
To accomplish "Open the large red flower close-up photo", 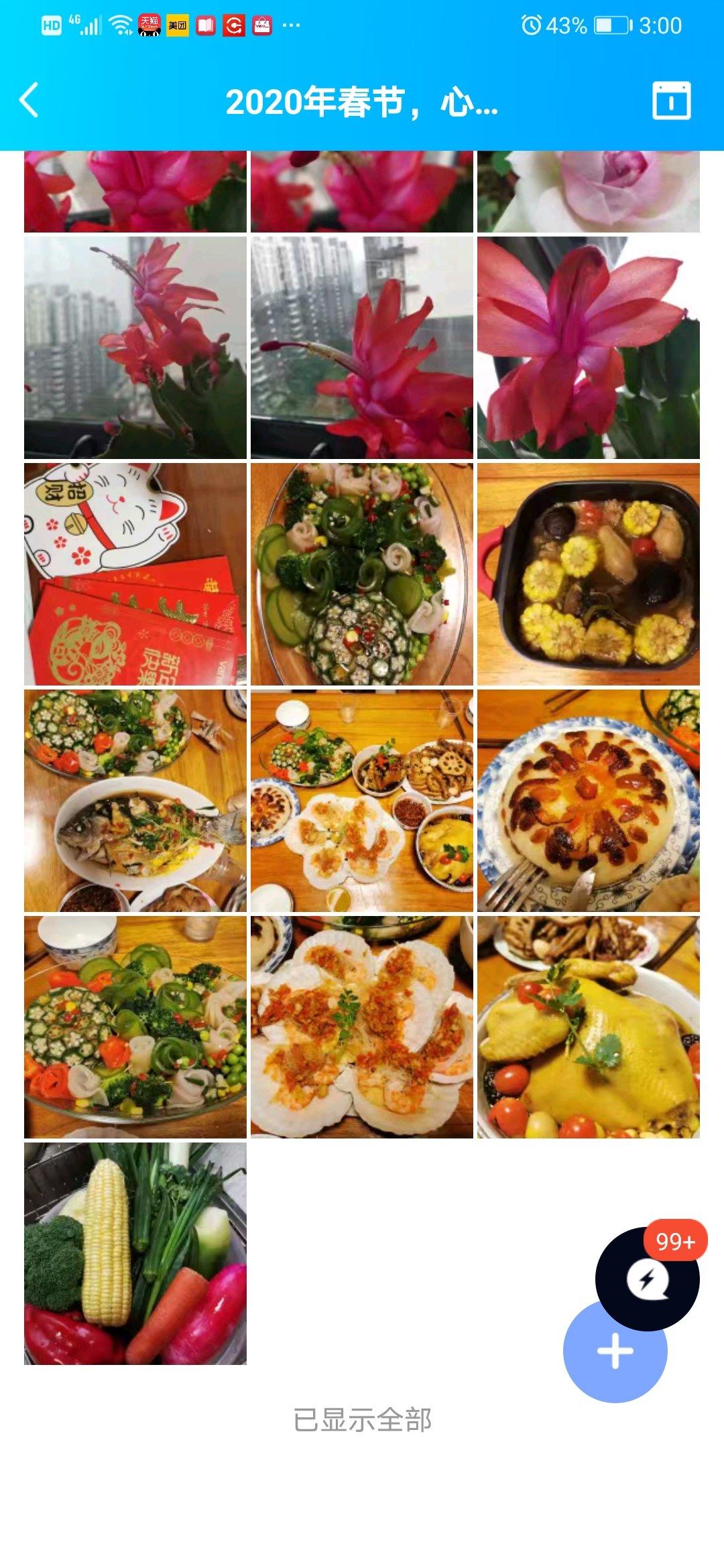I will tap(589, 348).
